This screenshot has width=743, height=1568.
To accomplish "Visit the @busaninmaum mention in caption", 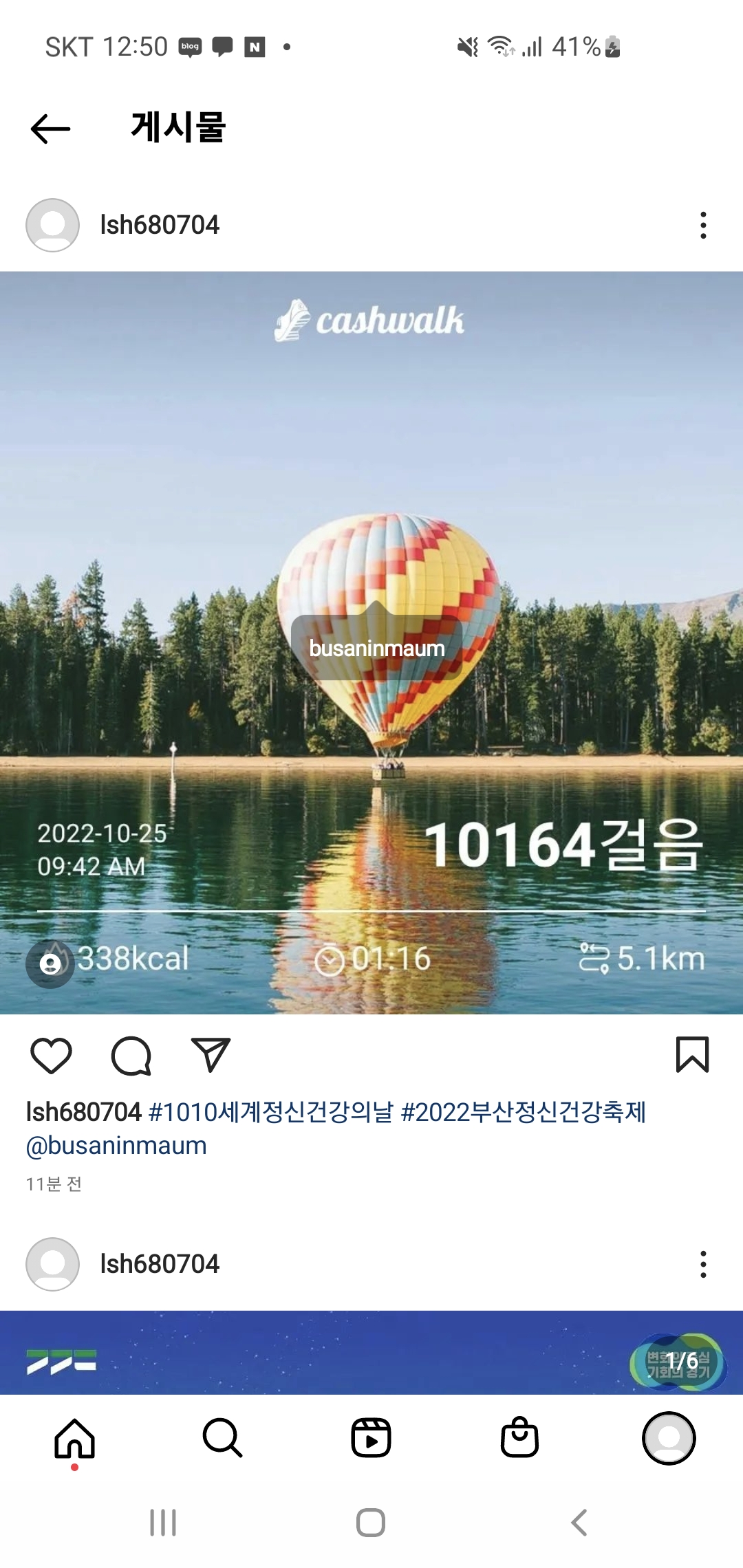I will (116, 1146).
